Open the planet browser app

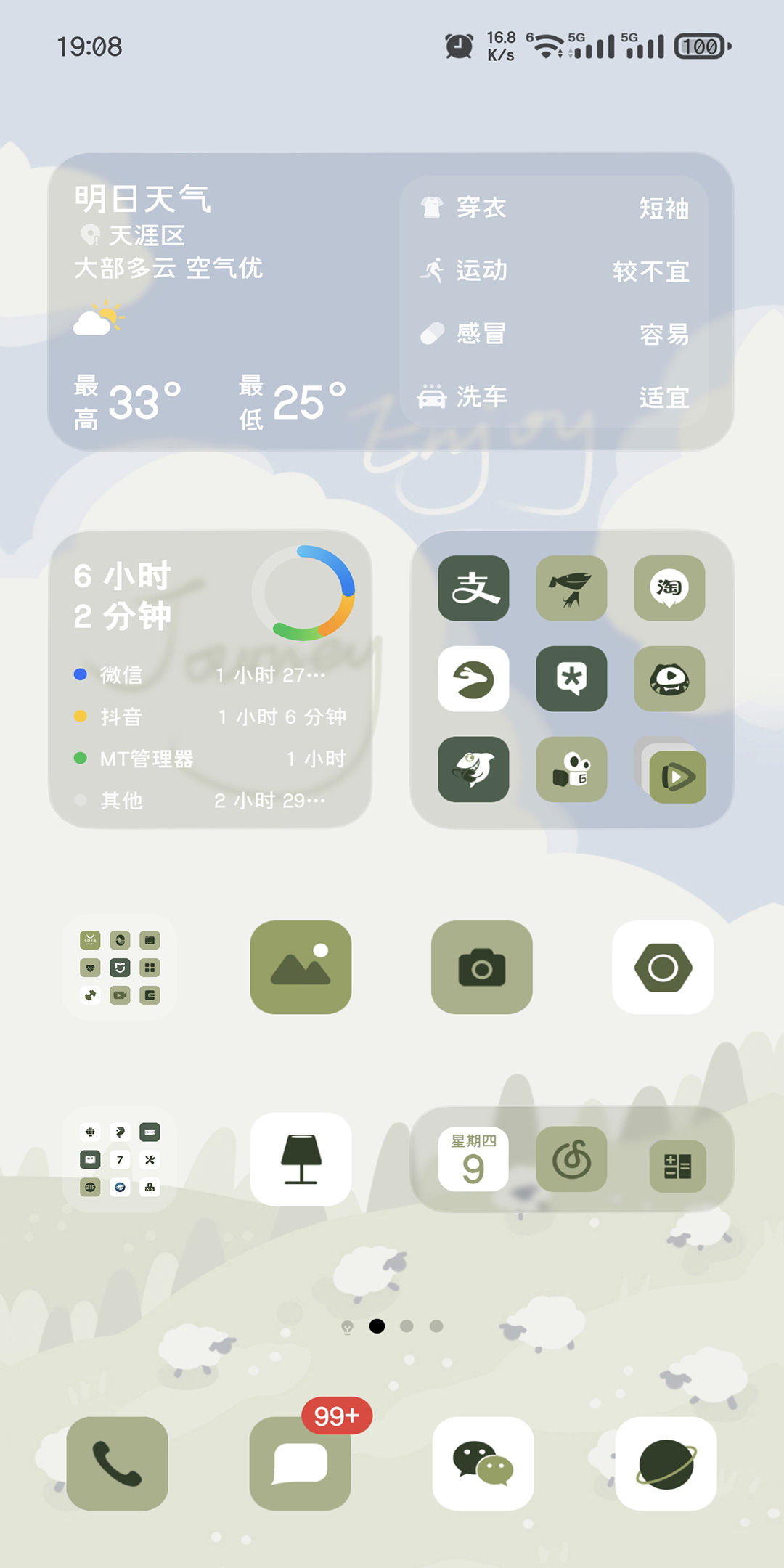coord(666,1463)
